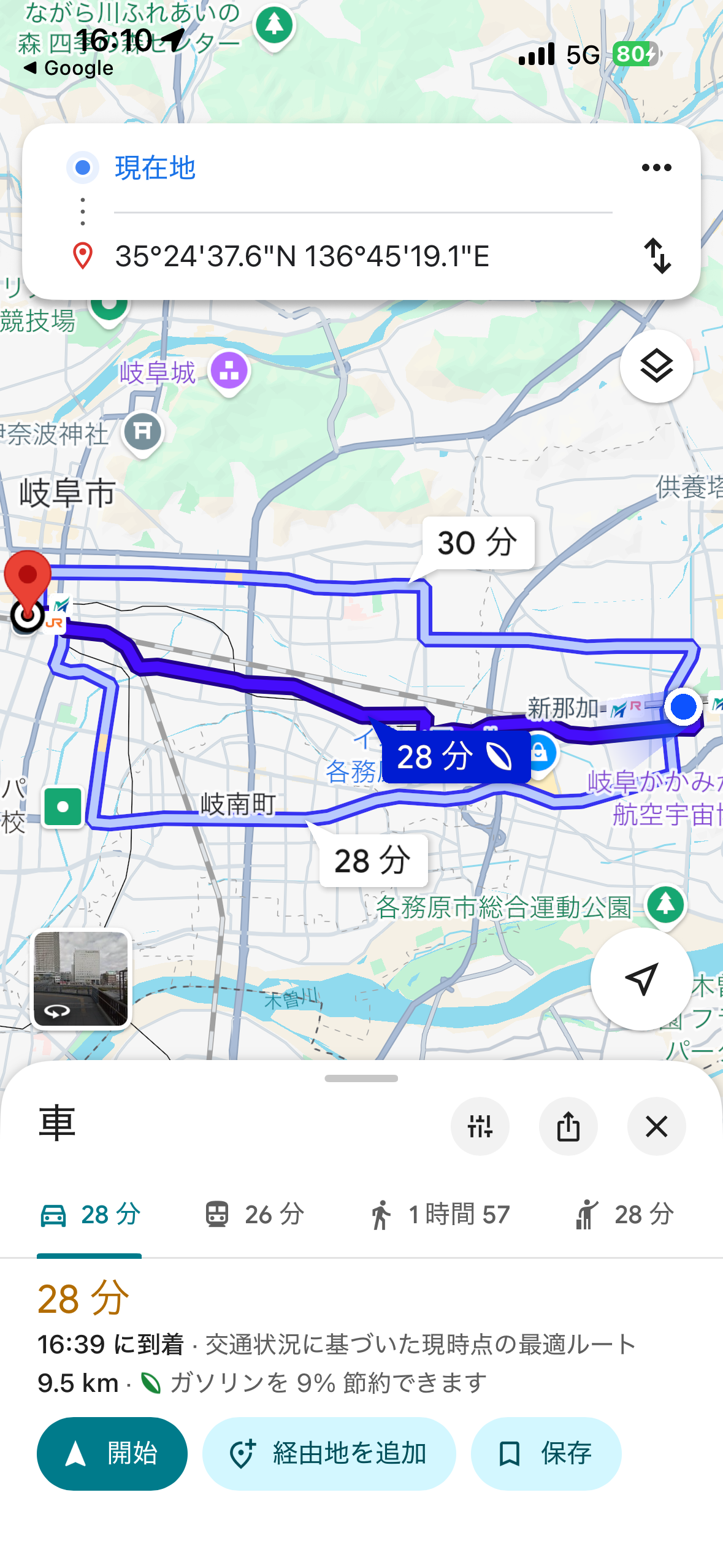Recenter map on current location
The height and width of the screenshot is (1568, 723).
point(641,978)
